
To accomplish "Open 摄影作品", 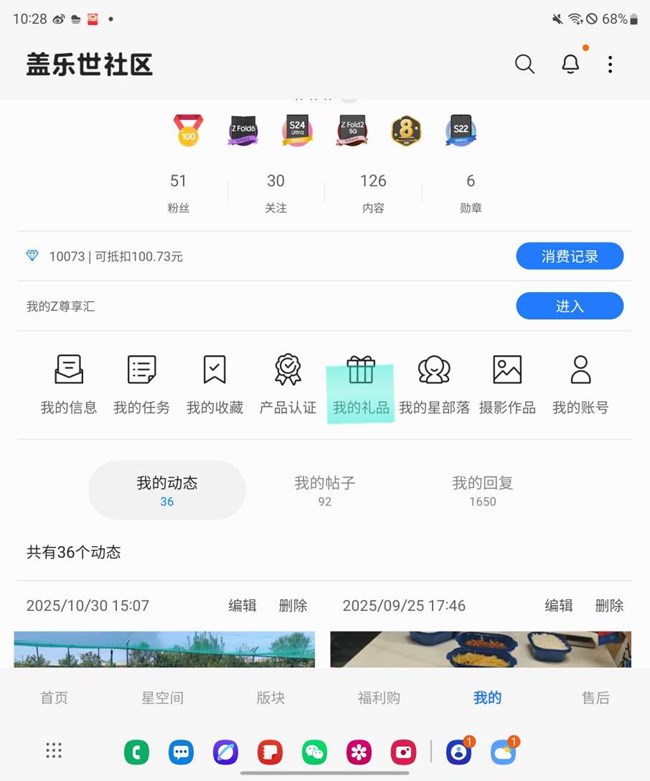I will pos(507,384).
